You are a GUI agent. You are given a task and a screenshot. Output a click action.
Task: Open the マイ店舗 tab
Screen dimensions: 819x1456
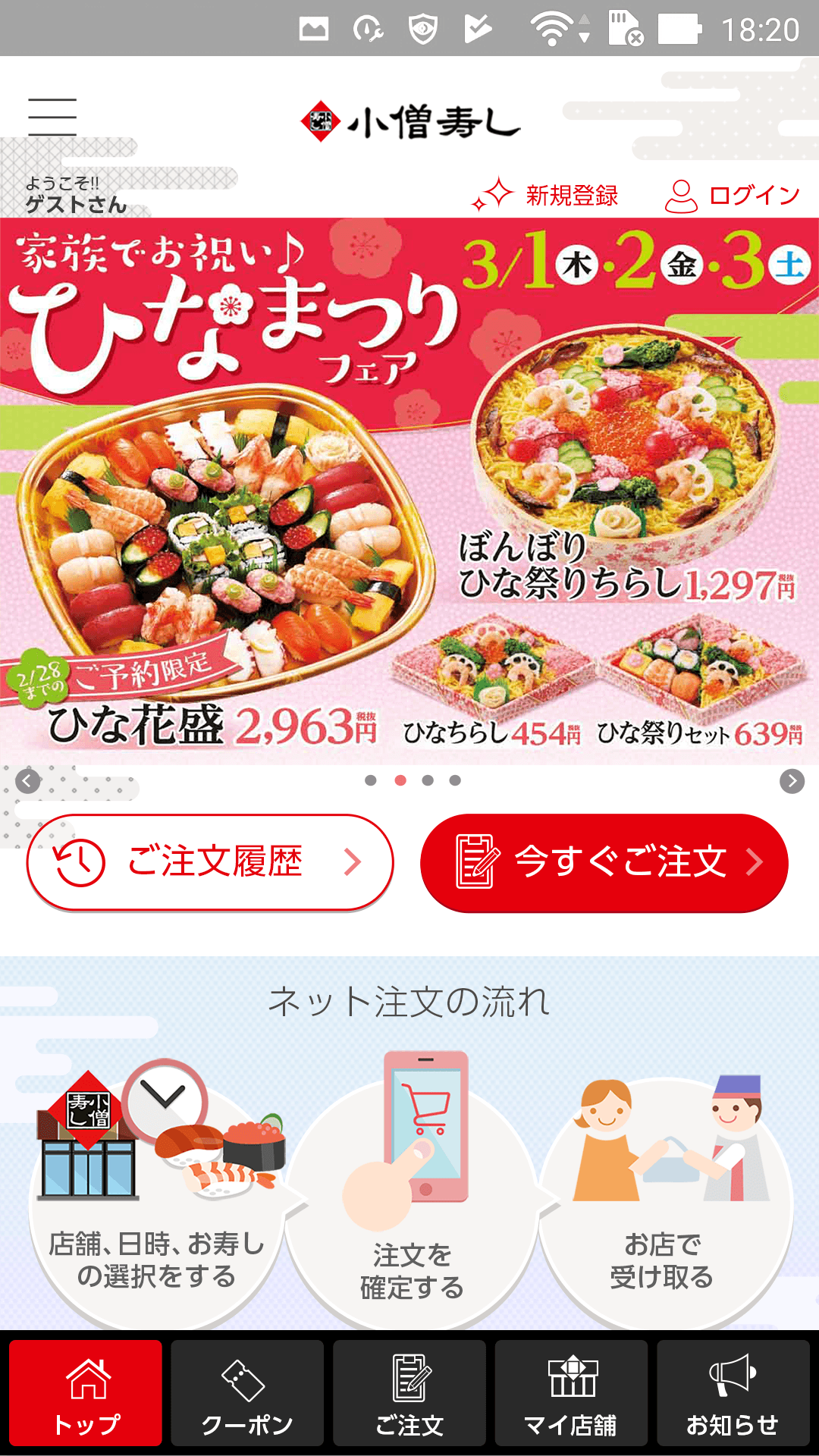tap(571, 1393)
